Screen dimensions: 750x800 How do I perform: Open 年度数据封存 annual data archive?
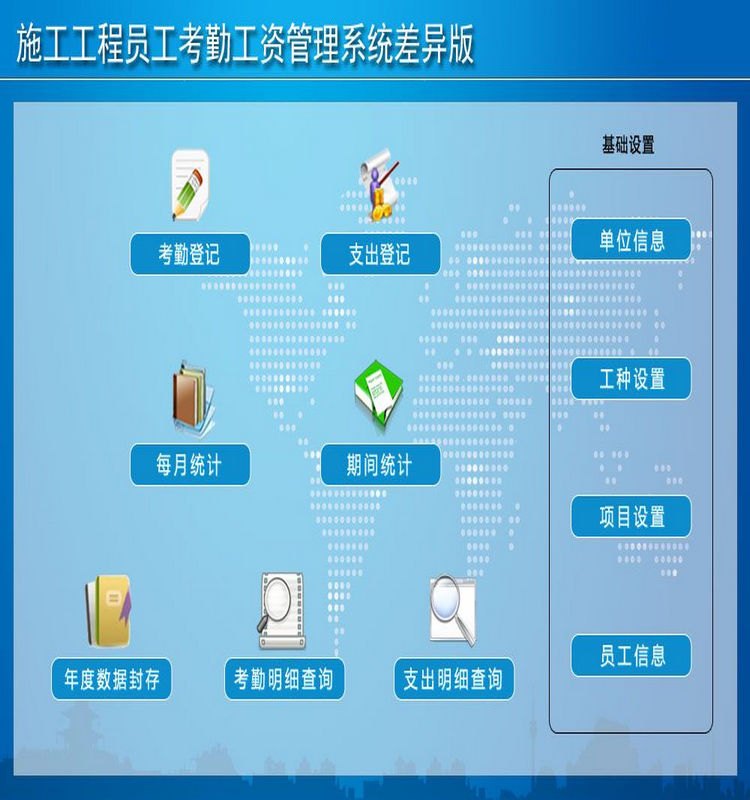(111, 679)
